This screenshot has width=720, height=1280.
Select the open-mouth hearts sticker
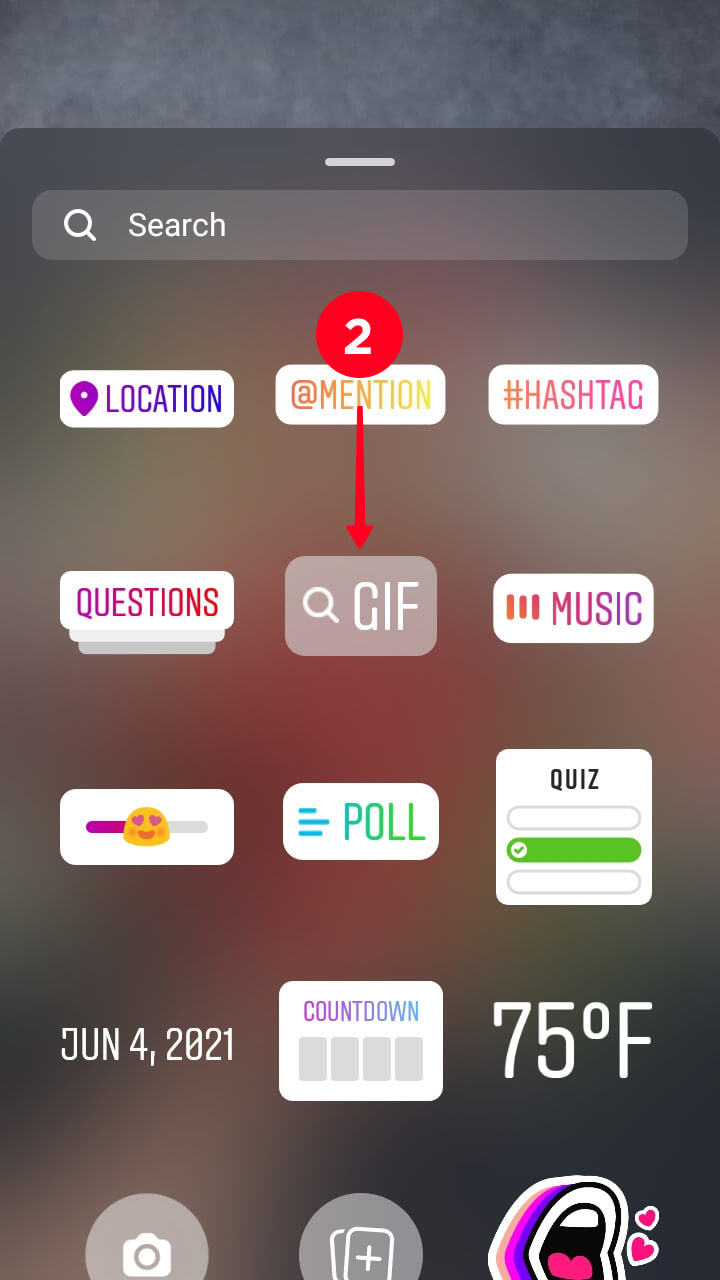click(x=574, y=1230)
